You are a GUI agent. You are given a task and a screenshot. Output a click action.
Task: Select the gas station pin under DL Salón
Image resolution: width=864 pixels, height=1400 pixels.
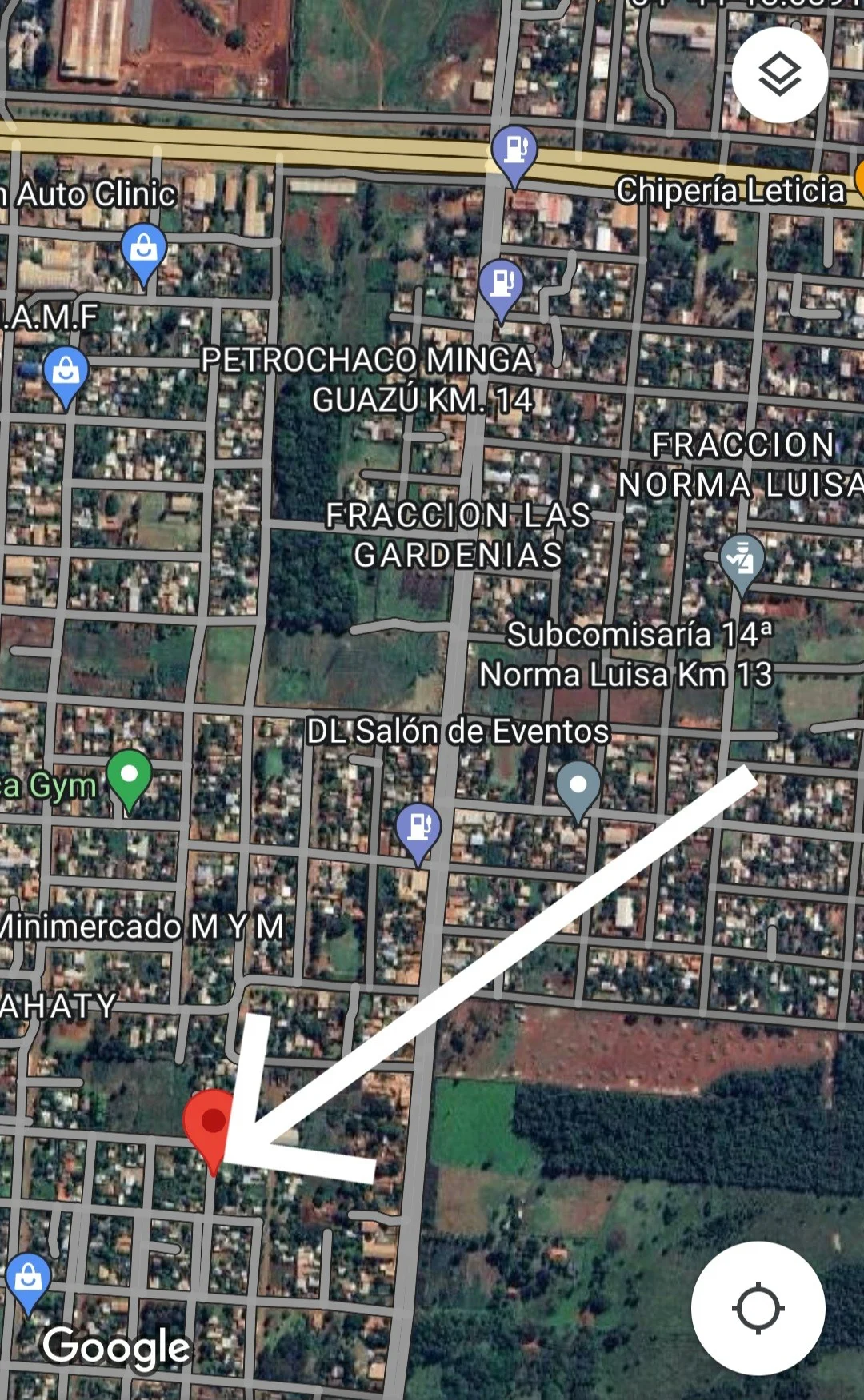(x=418, y=828)
